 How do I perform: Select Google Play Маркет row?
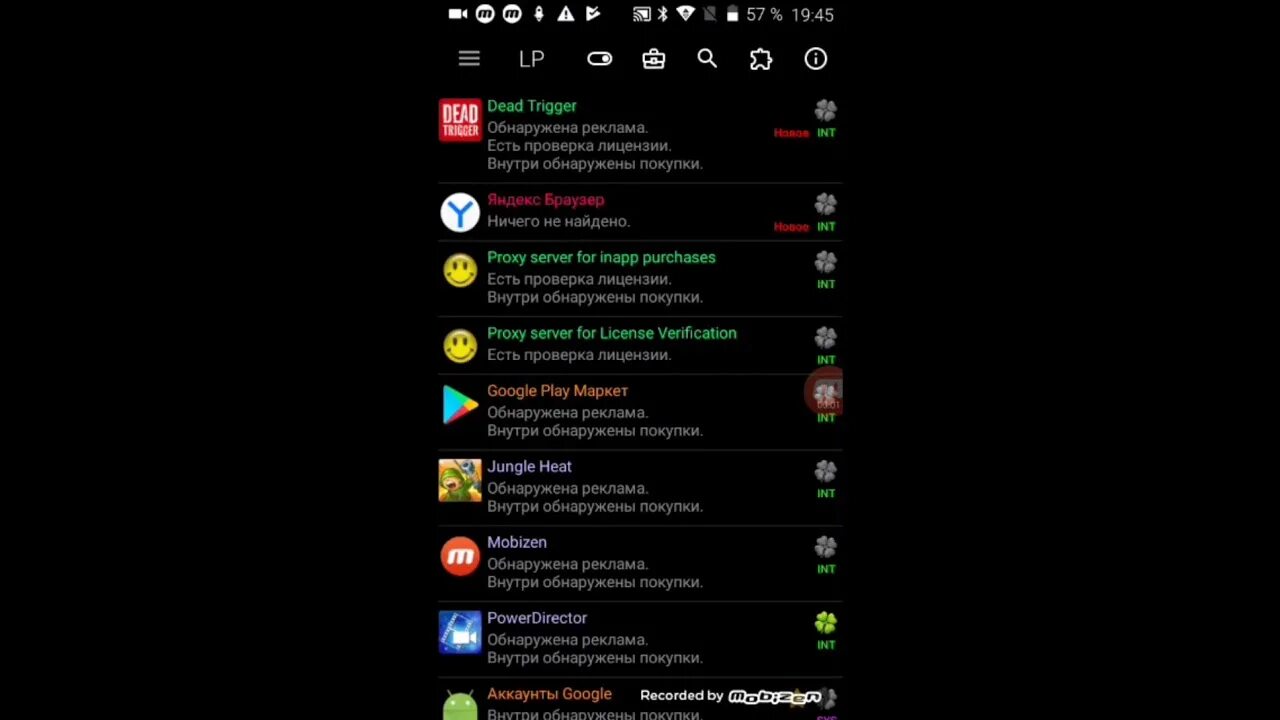pos(620,410)
